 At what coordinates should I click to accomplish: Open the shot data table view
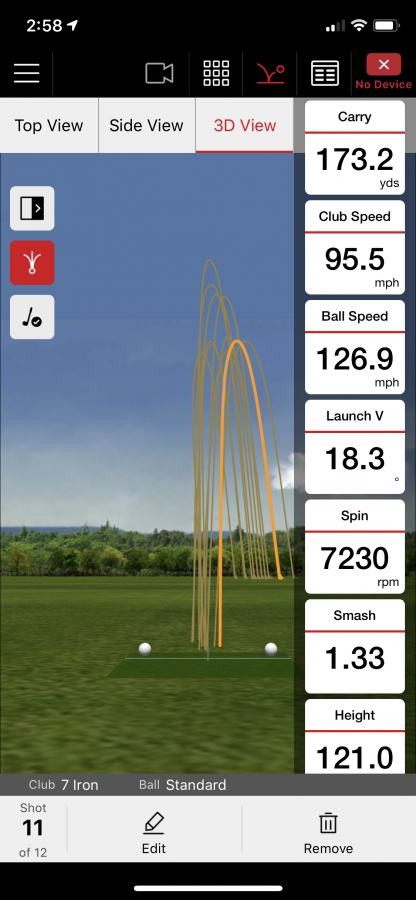(x=325, y=73)
